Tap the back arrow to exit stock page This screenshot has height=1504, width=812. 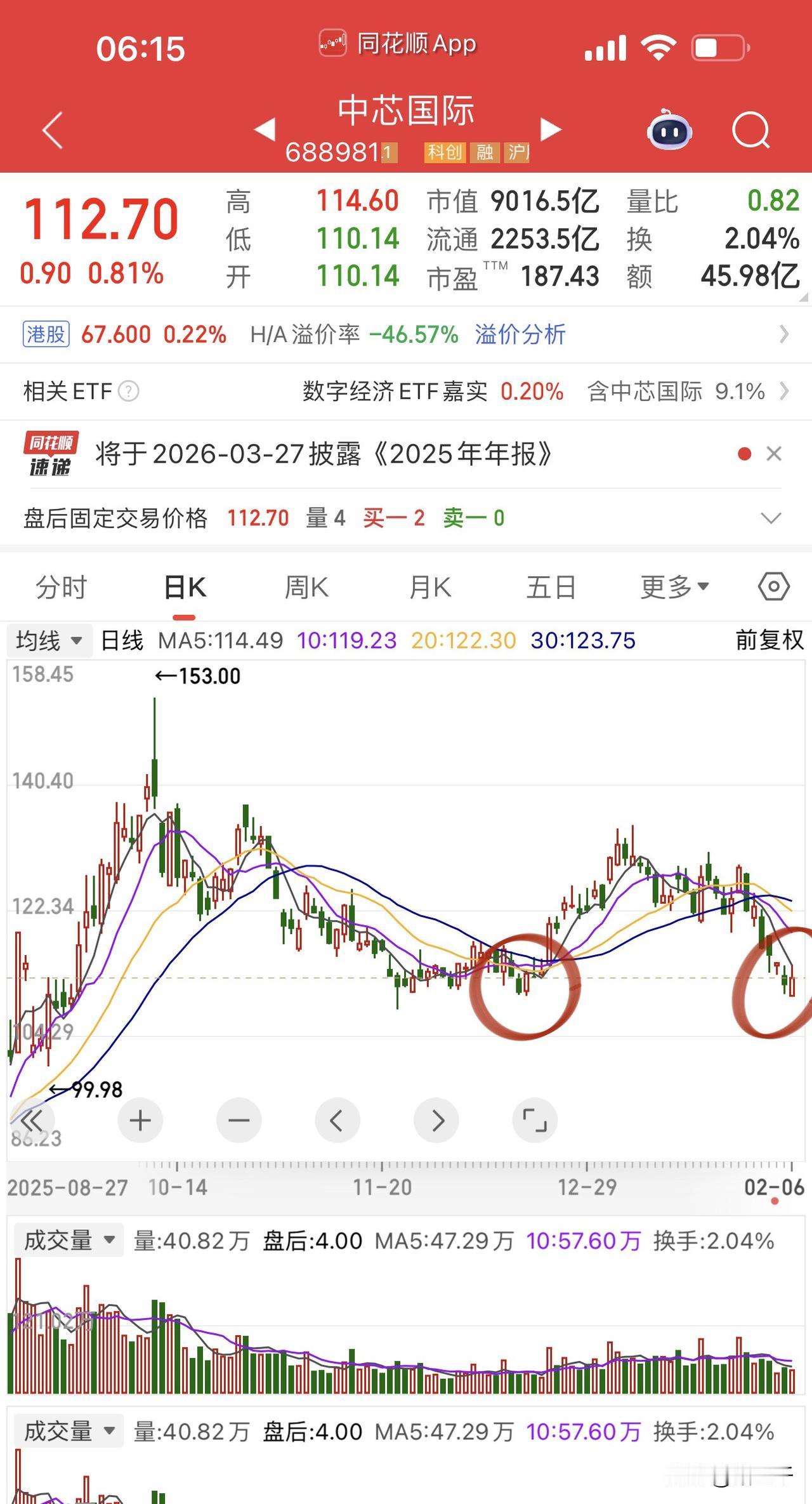point(52,130)
